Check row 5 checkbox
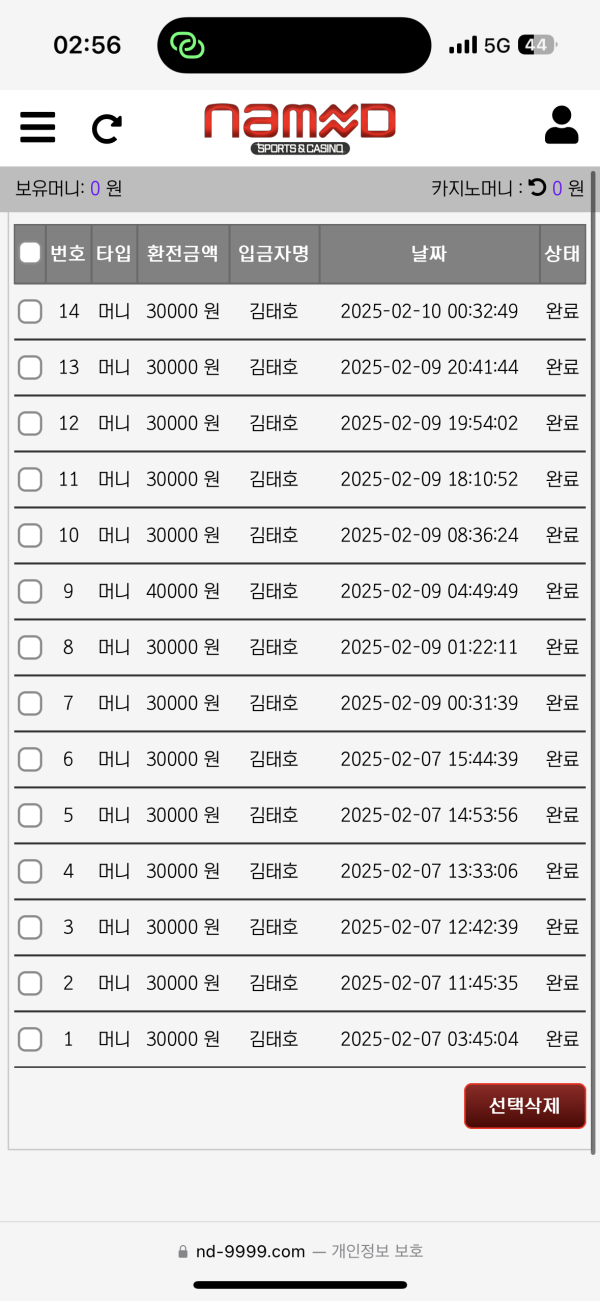The image size is (600, 1301). coord(30,815)
